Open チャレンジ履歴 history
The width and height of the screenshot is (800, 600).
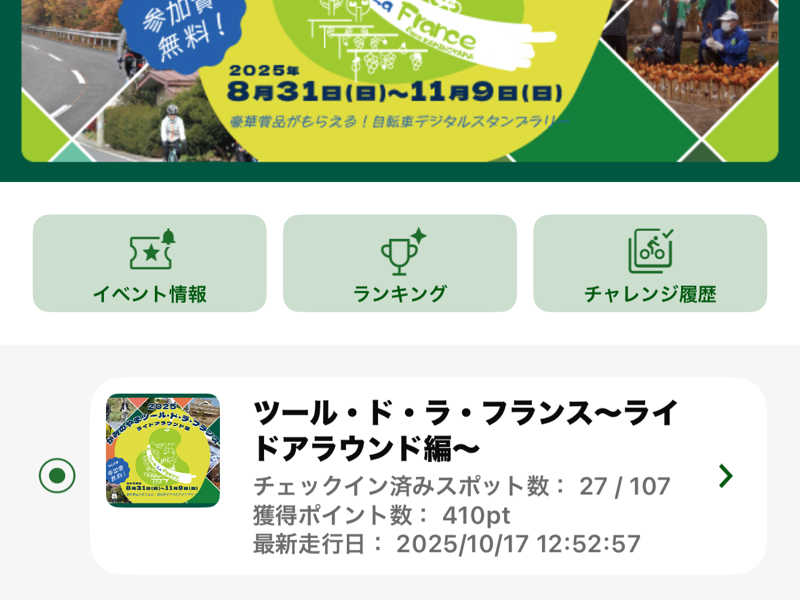(x=650, y=263)
